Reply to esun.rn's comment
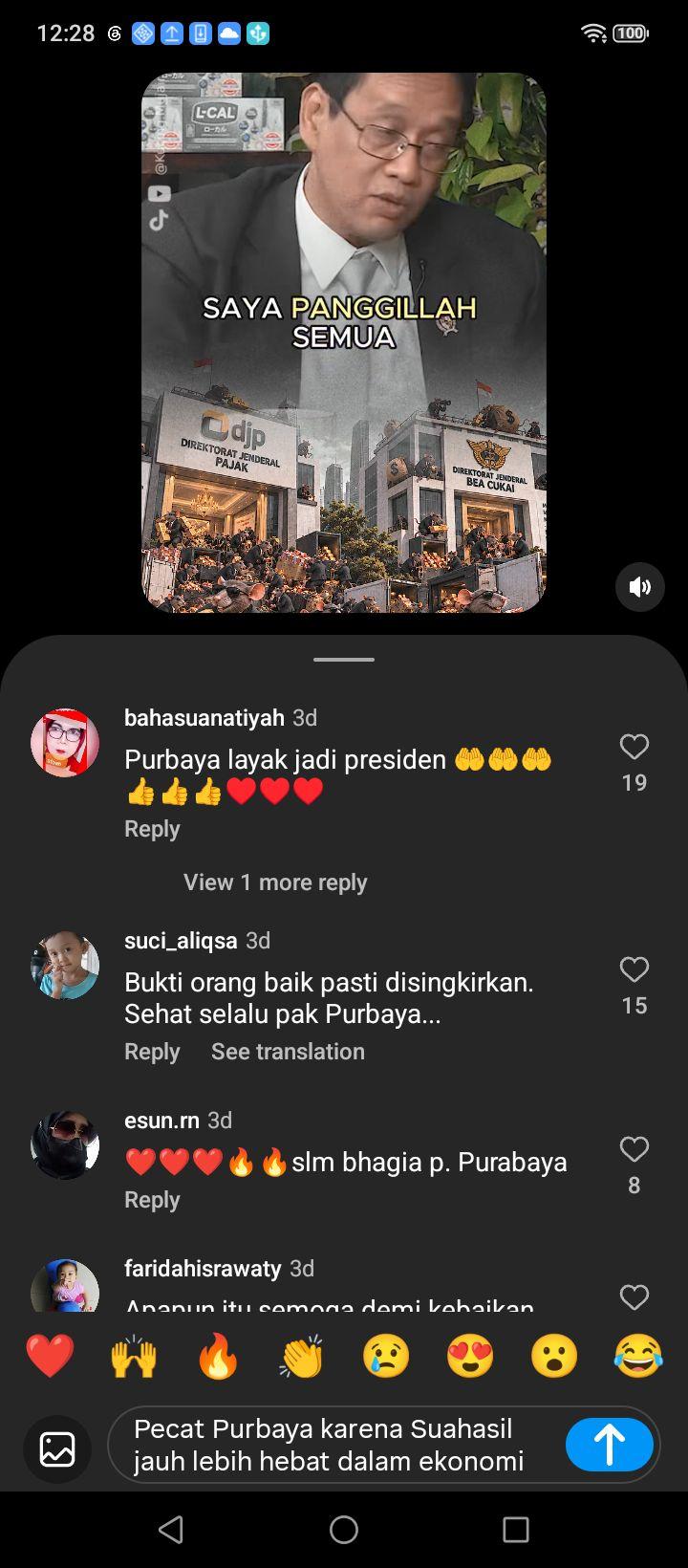The width and height of the screenshot is (688, 1568). (x=152, y=1200)
